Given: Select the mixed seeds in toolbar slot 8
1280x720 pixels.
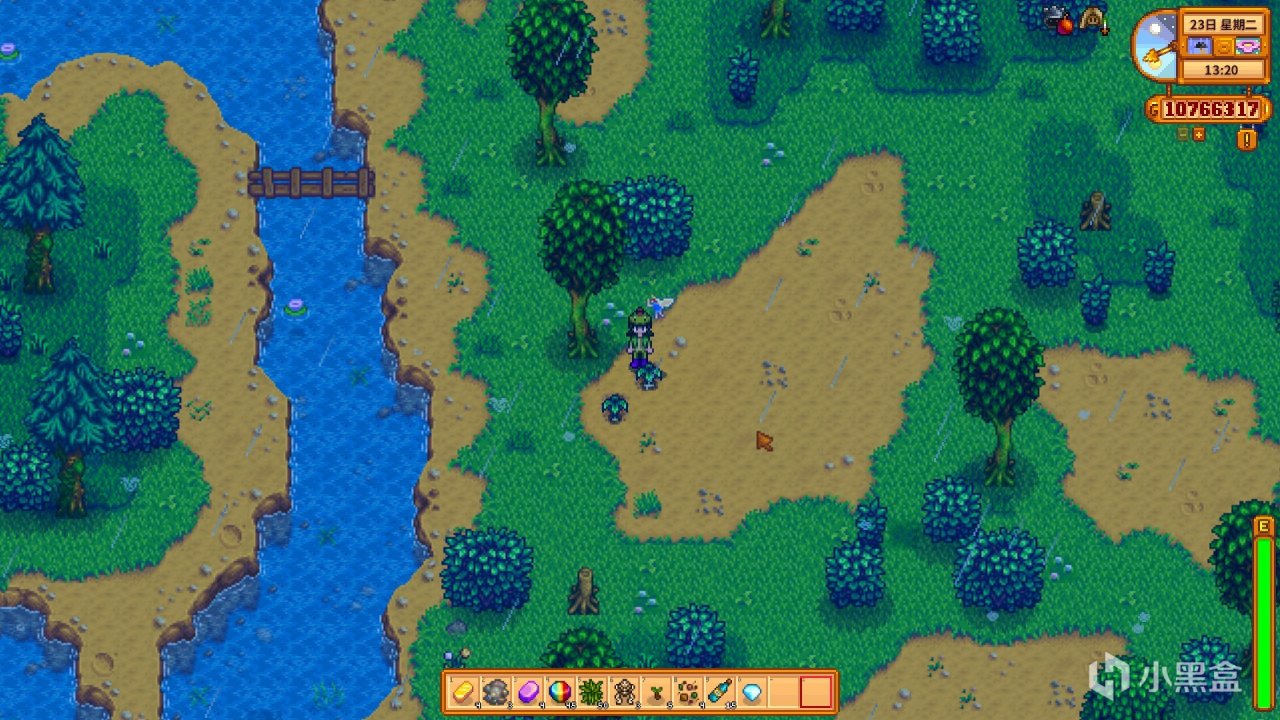Looking at the screenshot, I should coord(688,692).
